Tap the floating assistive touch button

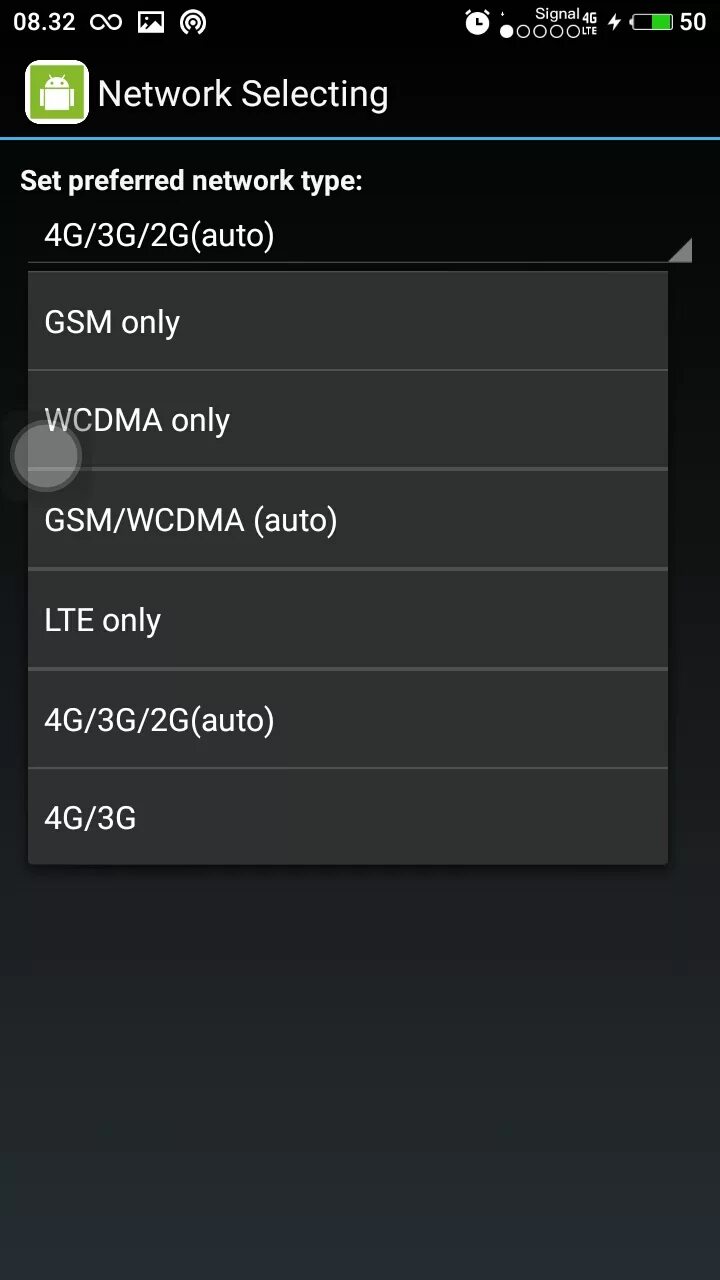click(46, 457)
